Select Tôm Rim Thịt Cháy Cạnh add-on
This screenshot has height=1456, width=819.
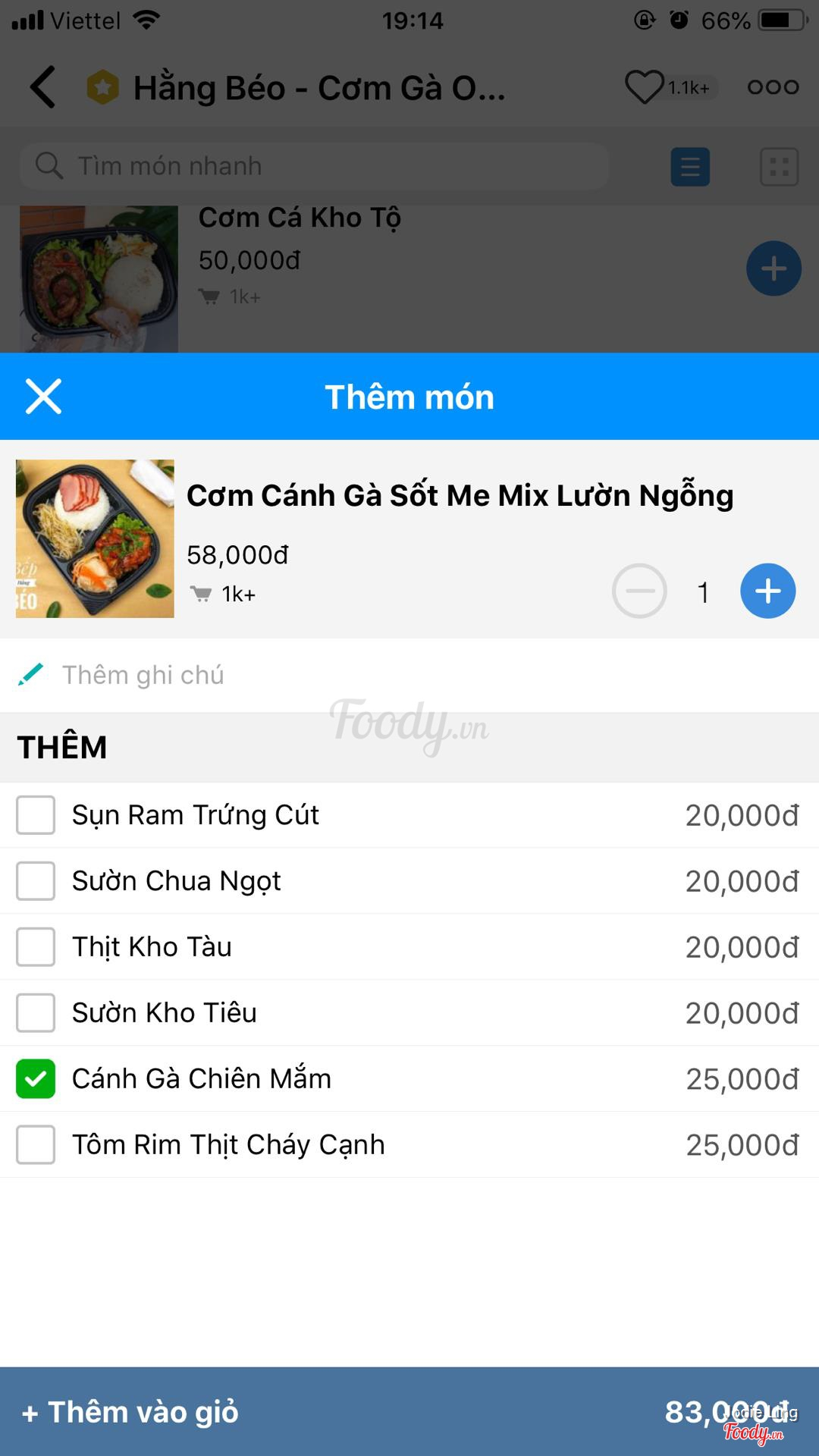click(x=36, y=1145)
